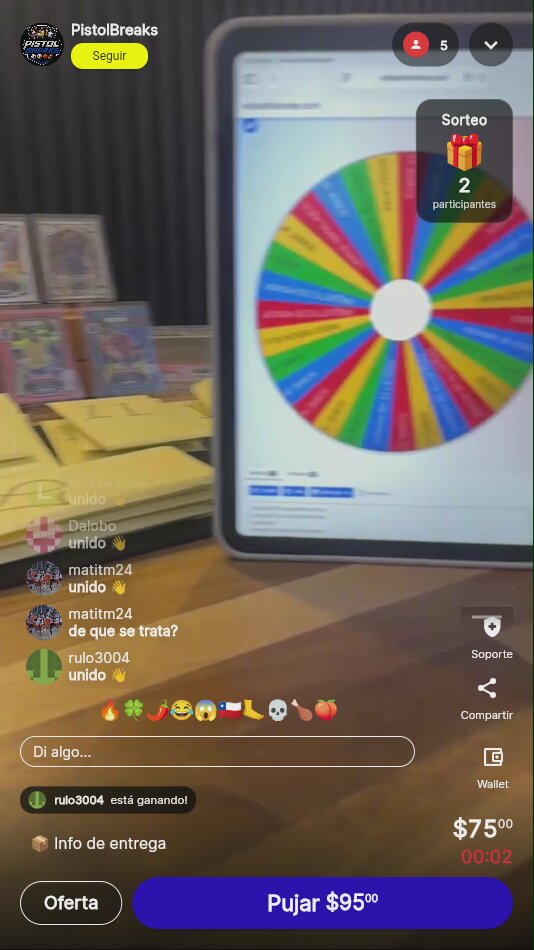Viewport: 534px width, 950px height.
Task: Open the Wallet
Action: pos(493,768)
